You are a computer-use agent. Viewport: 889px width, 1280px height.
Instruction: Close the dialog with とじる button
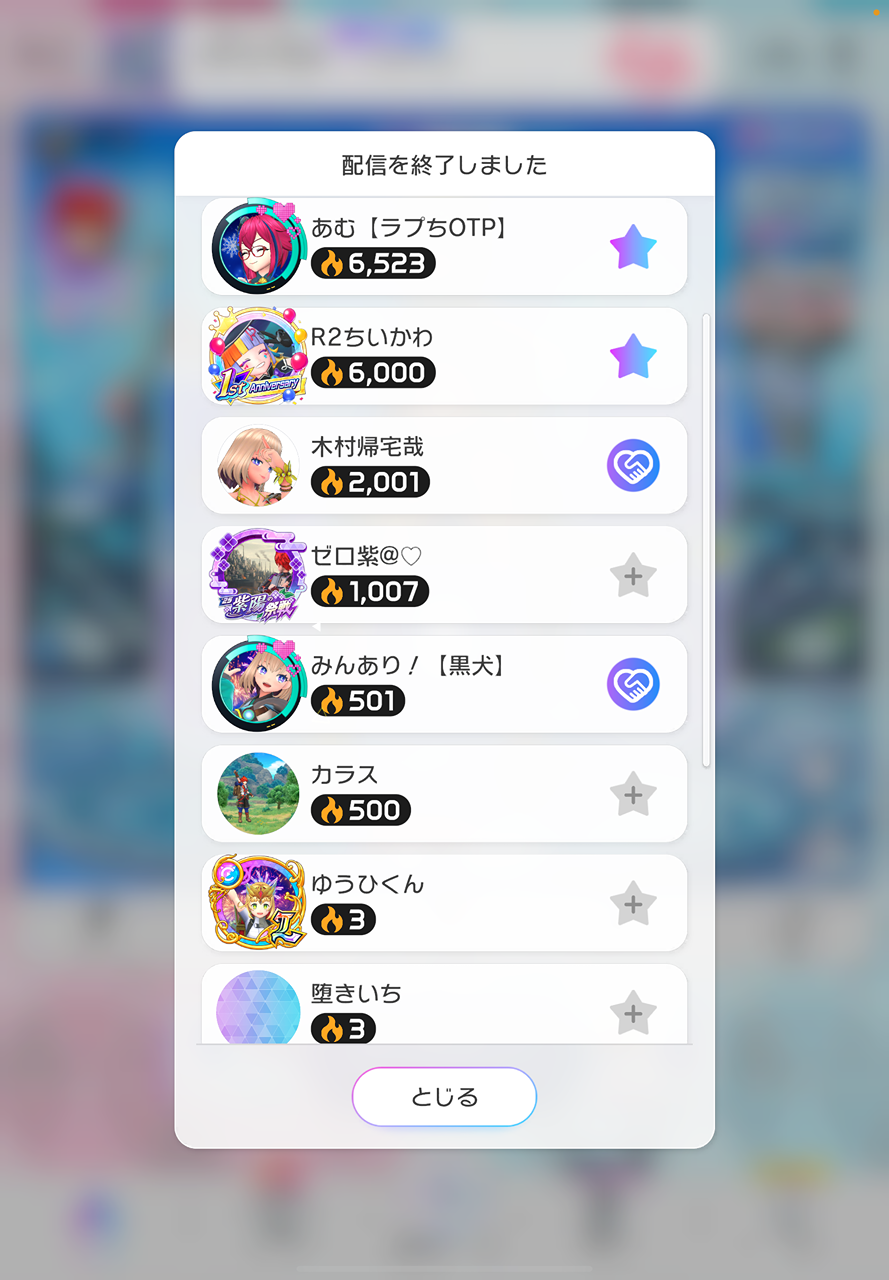(x=444, y=1097)
